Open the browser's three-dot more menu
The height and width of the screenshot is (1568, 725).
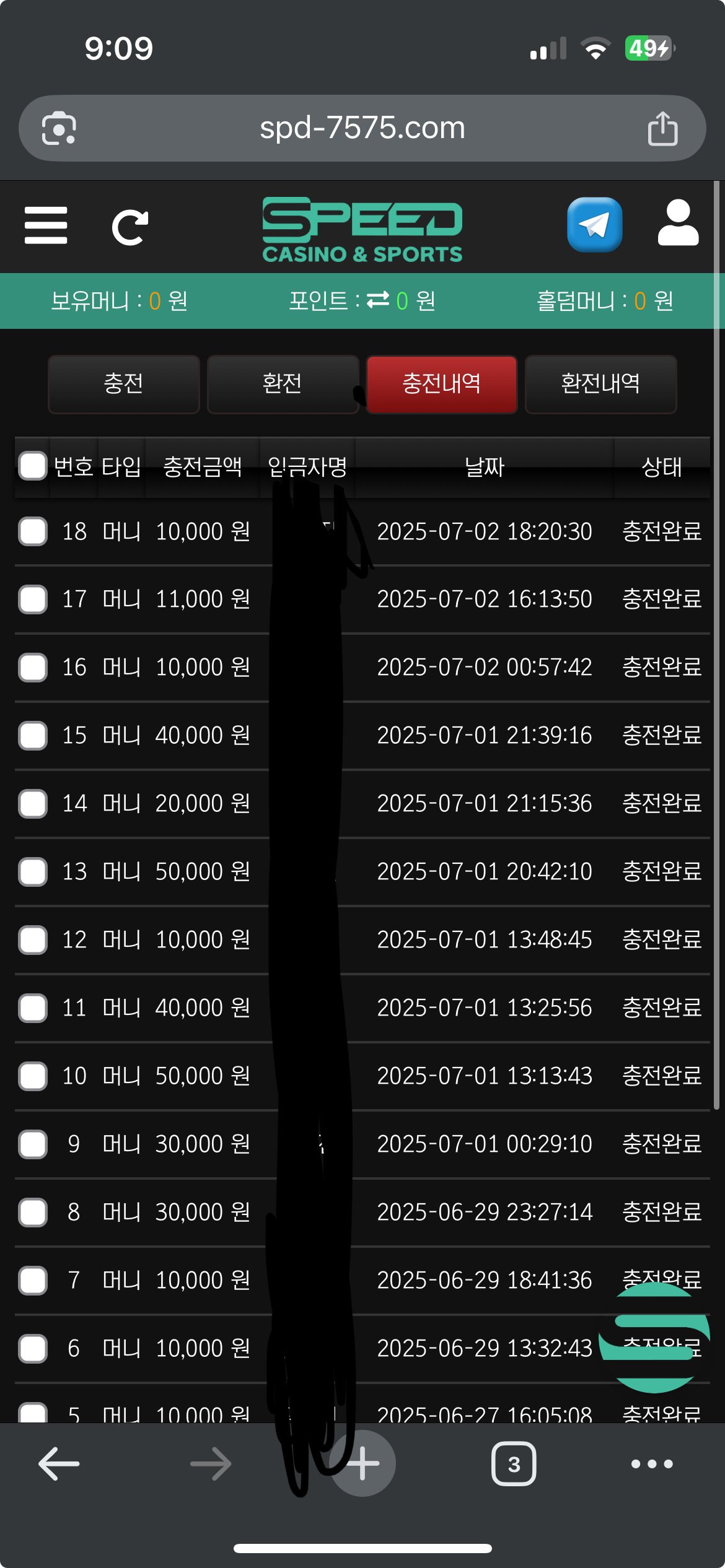[651, 1464]
